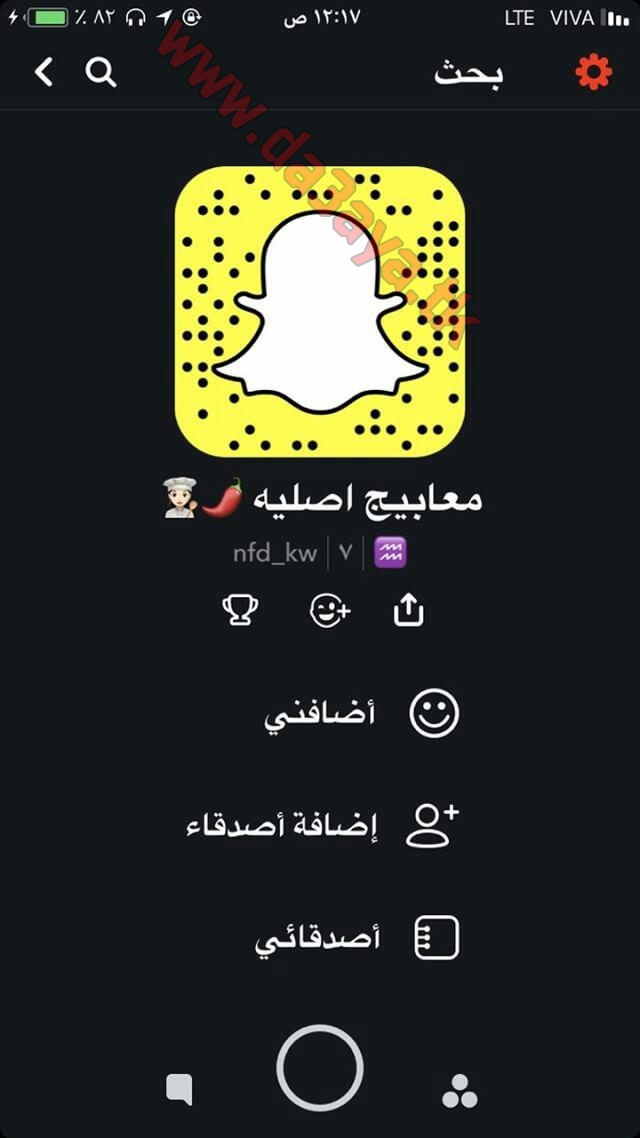This screenshot has height=1138, width=640.
Task: Go back using the arrow icon
Action: pyautogui.click(x=44, y=73)
